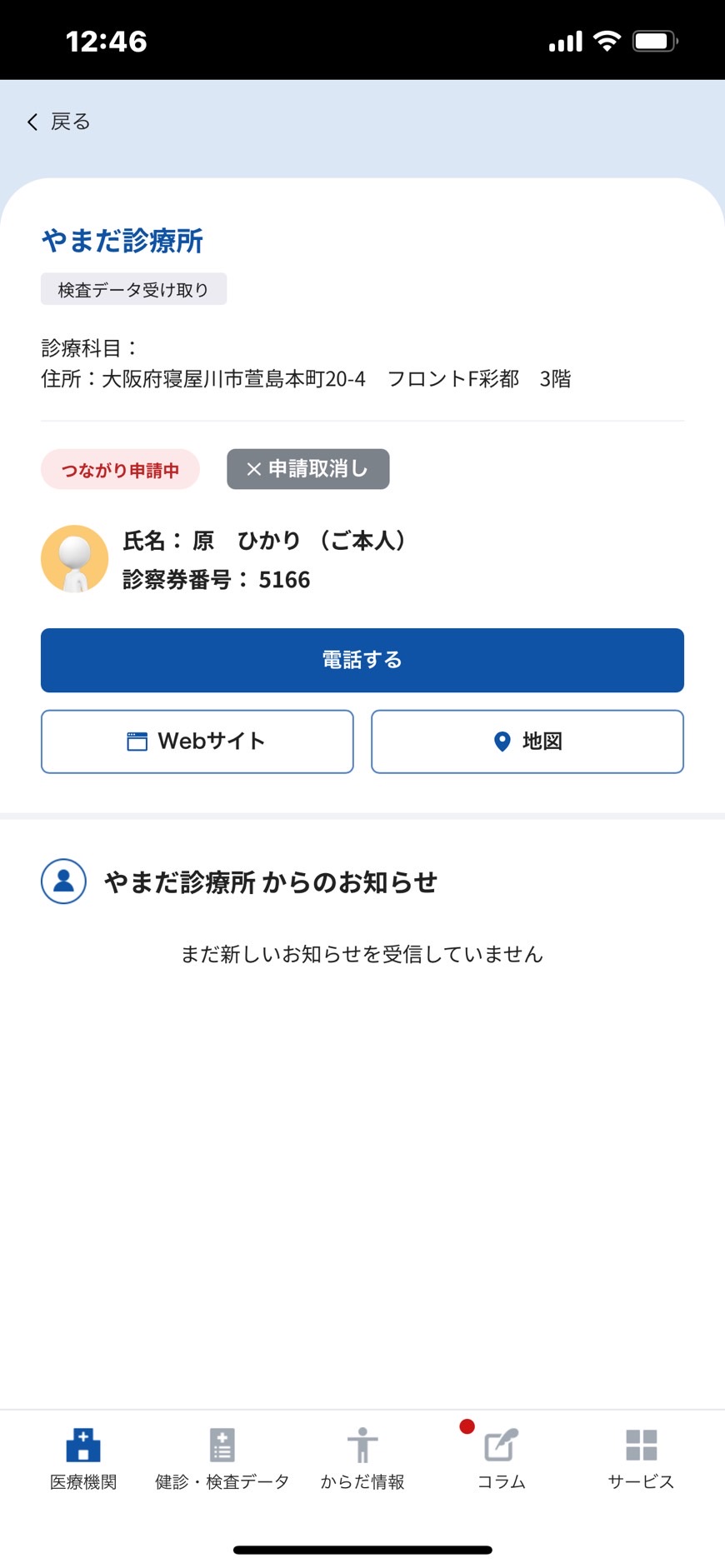View the clinic on 地図
Screen dimensions: 725x1568
pyautogui.click(x=527, y=742)
